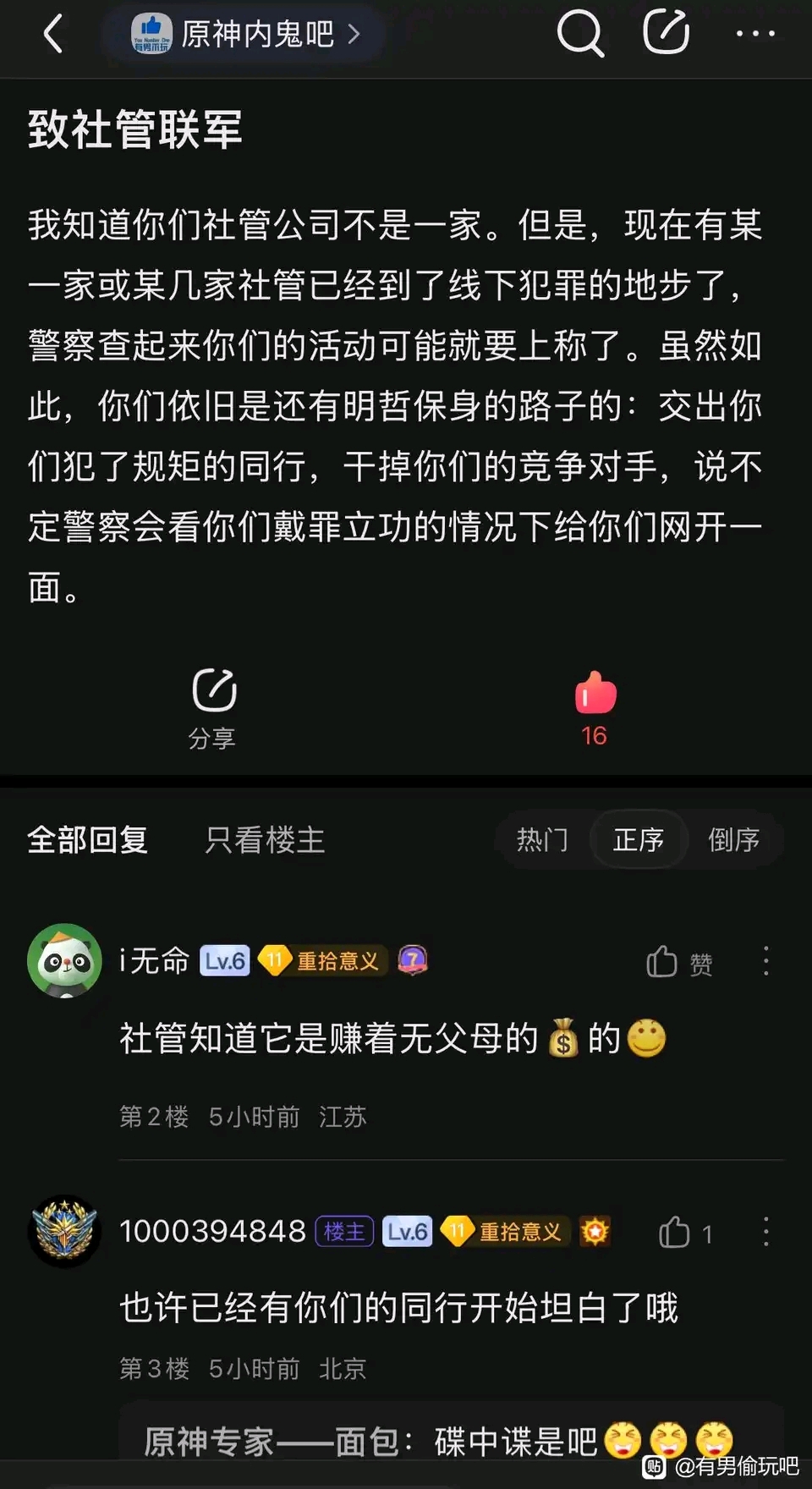This screenshot has width=812, height=1489.
Task: Open more options on i无命's reply
Action: [x=766, y=962]
